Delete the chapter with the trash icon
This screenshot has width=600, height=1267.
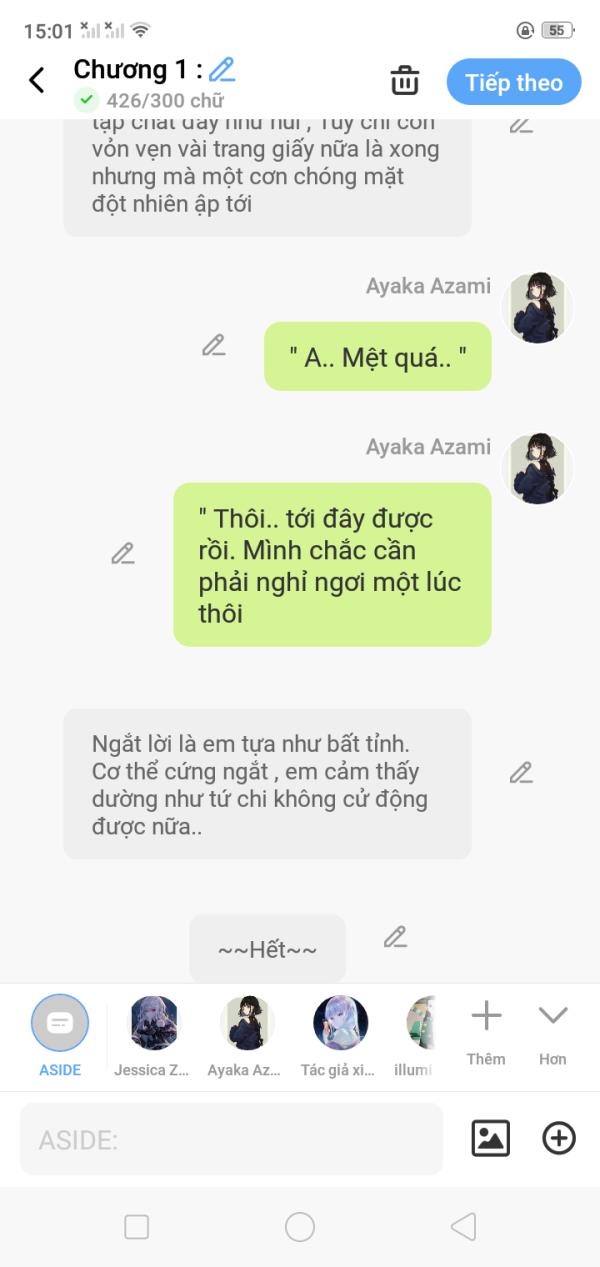[404, 80]
